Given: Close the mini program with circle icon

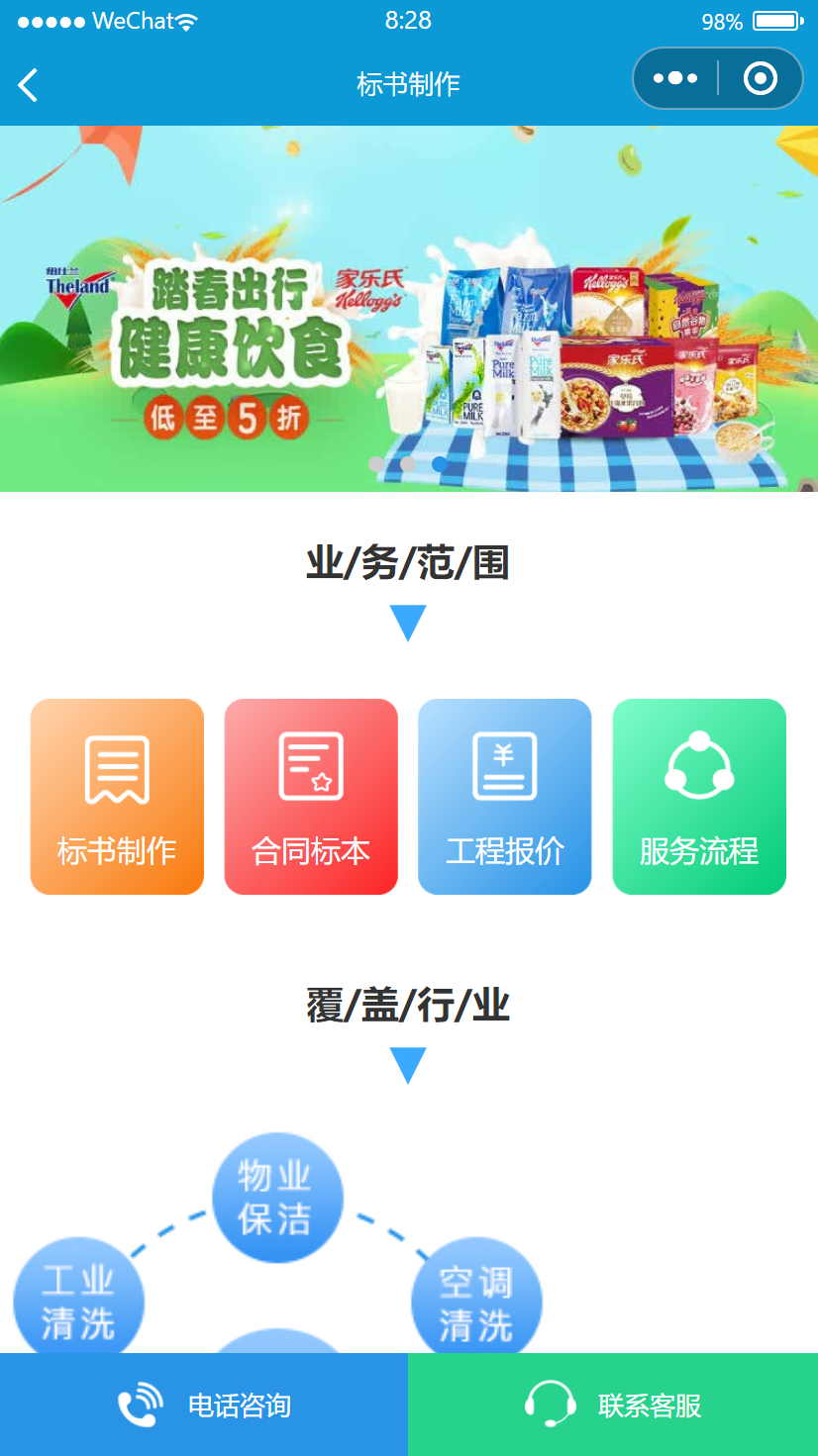Looking at the screenshot, I should 760,78.
